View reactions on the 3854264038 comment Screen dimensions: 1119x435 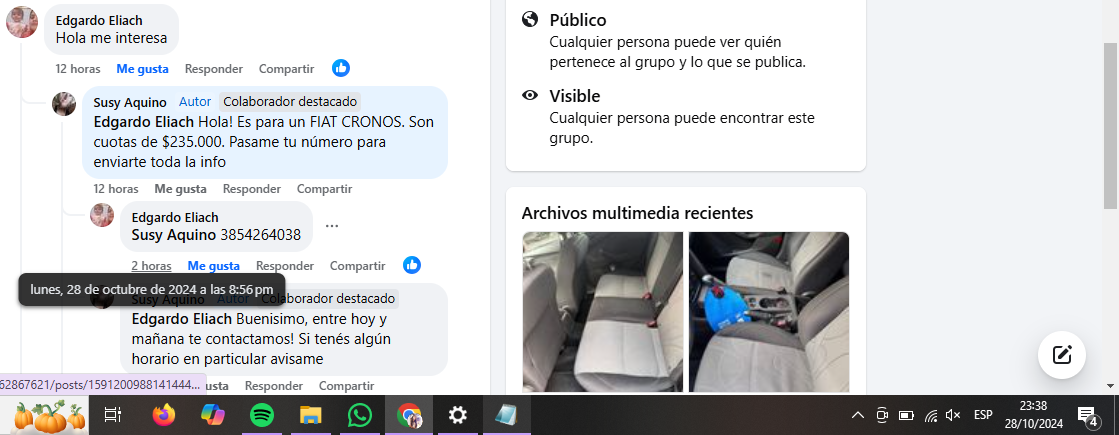412,265
